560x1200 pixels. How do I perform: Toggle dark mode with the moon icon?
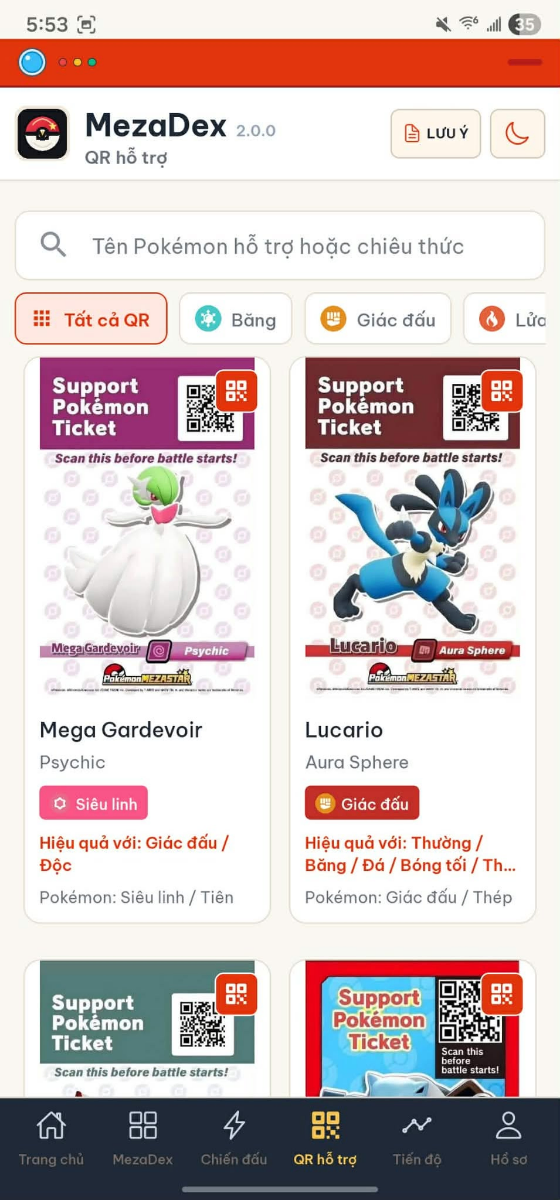pyautogui.click(x=517, y=134)
